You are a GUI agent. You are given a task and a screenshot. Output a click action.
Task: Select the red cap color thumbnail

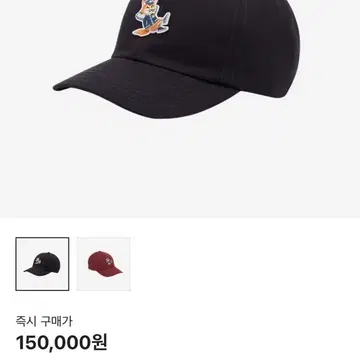[104, 264]
